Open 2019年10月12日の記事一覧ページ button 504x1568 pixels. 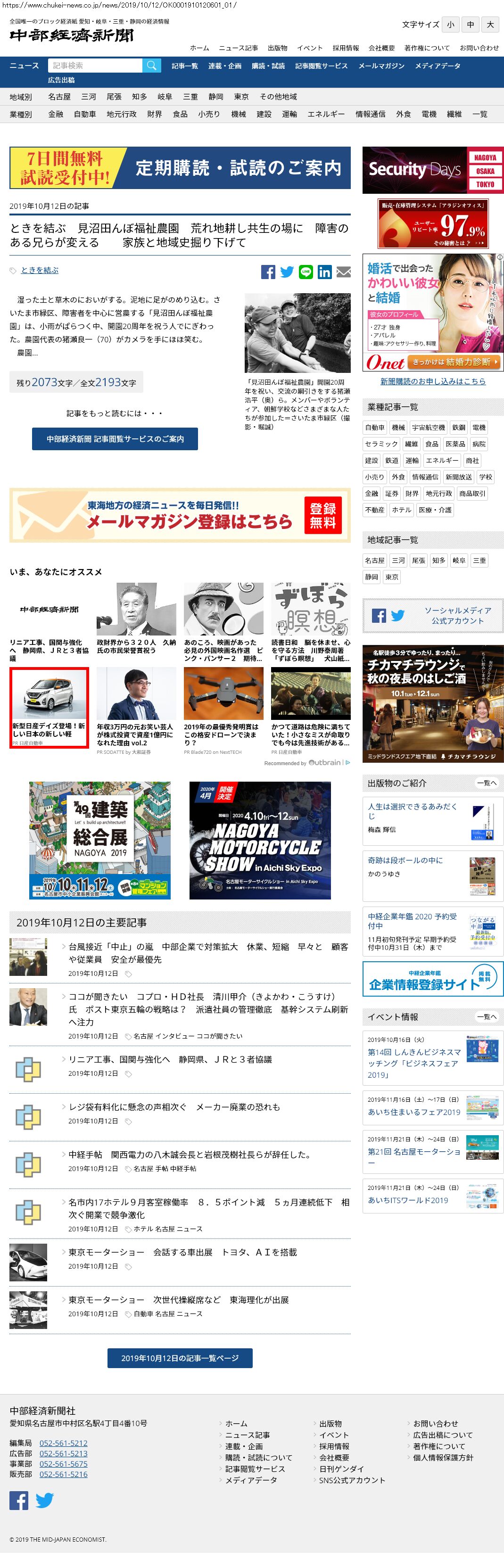coord(180,1358)
